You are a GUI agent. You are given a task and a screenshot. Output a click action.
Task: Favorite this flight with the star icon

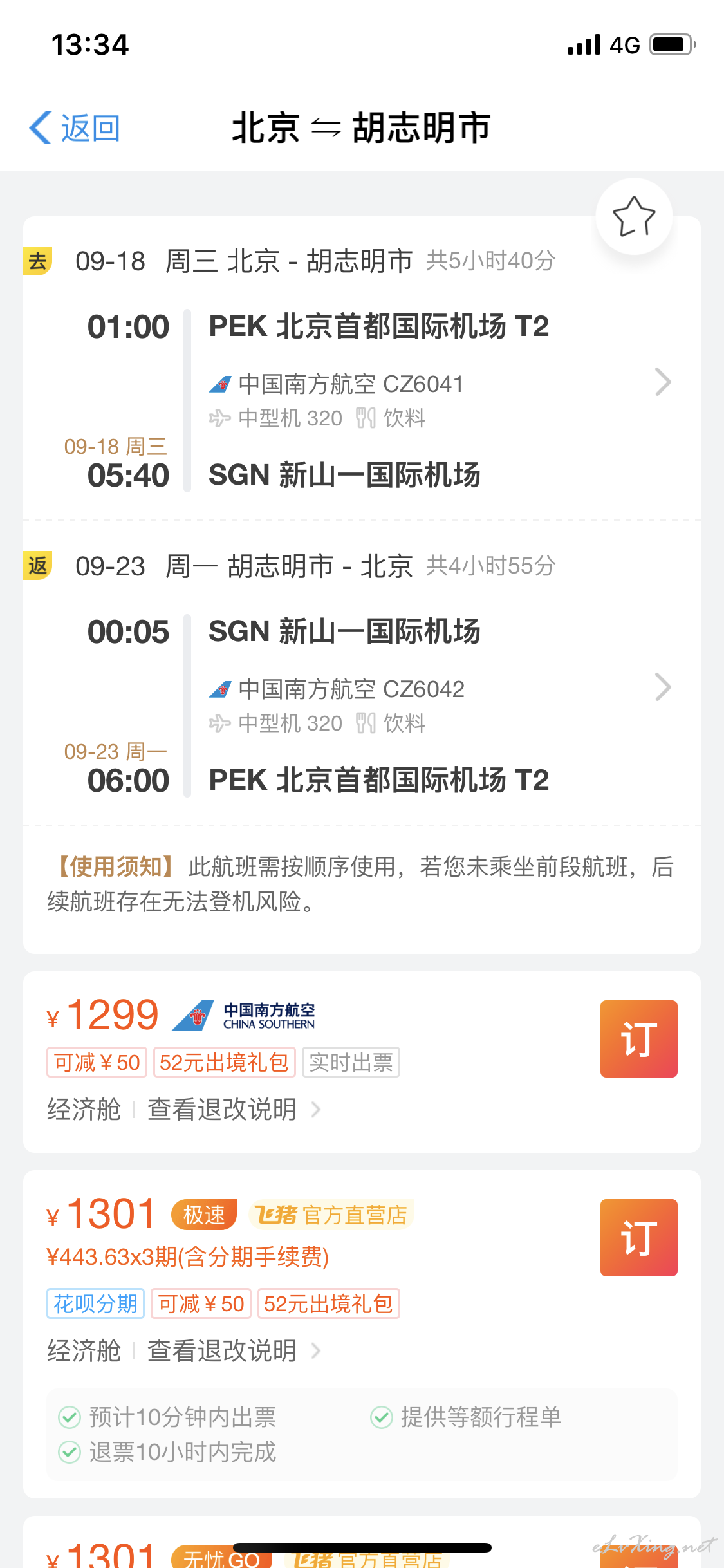click(634, 216)
